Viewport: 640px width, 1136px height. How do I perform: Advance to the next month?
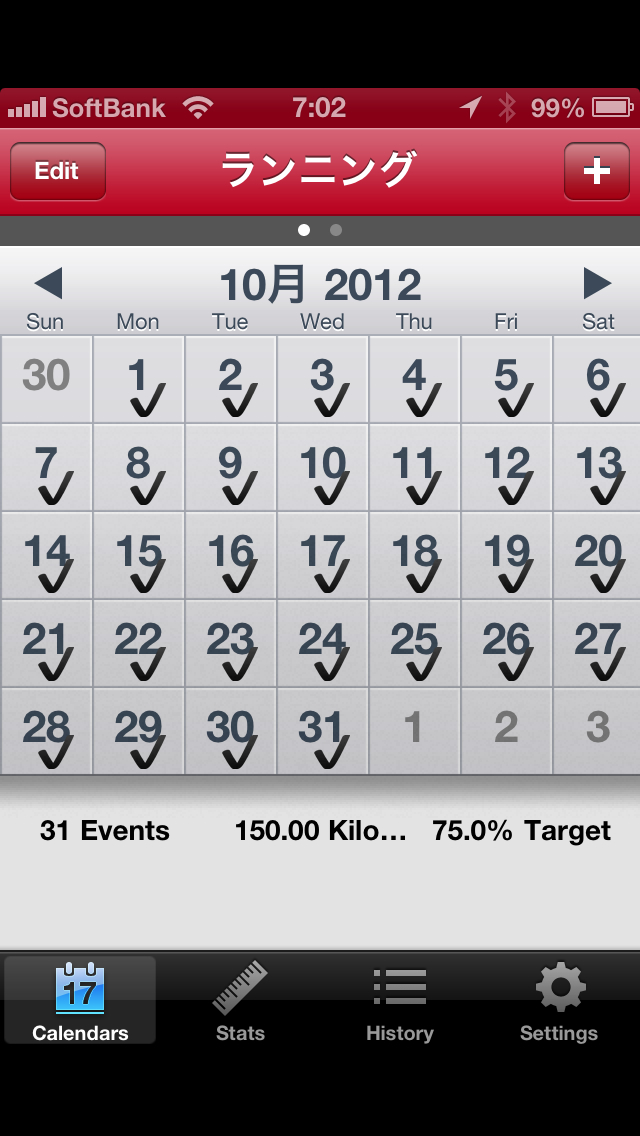(x=597, y=284)
